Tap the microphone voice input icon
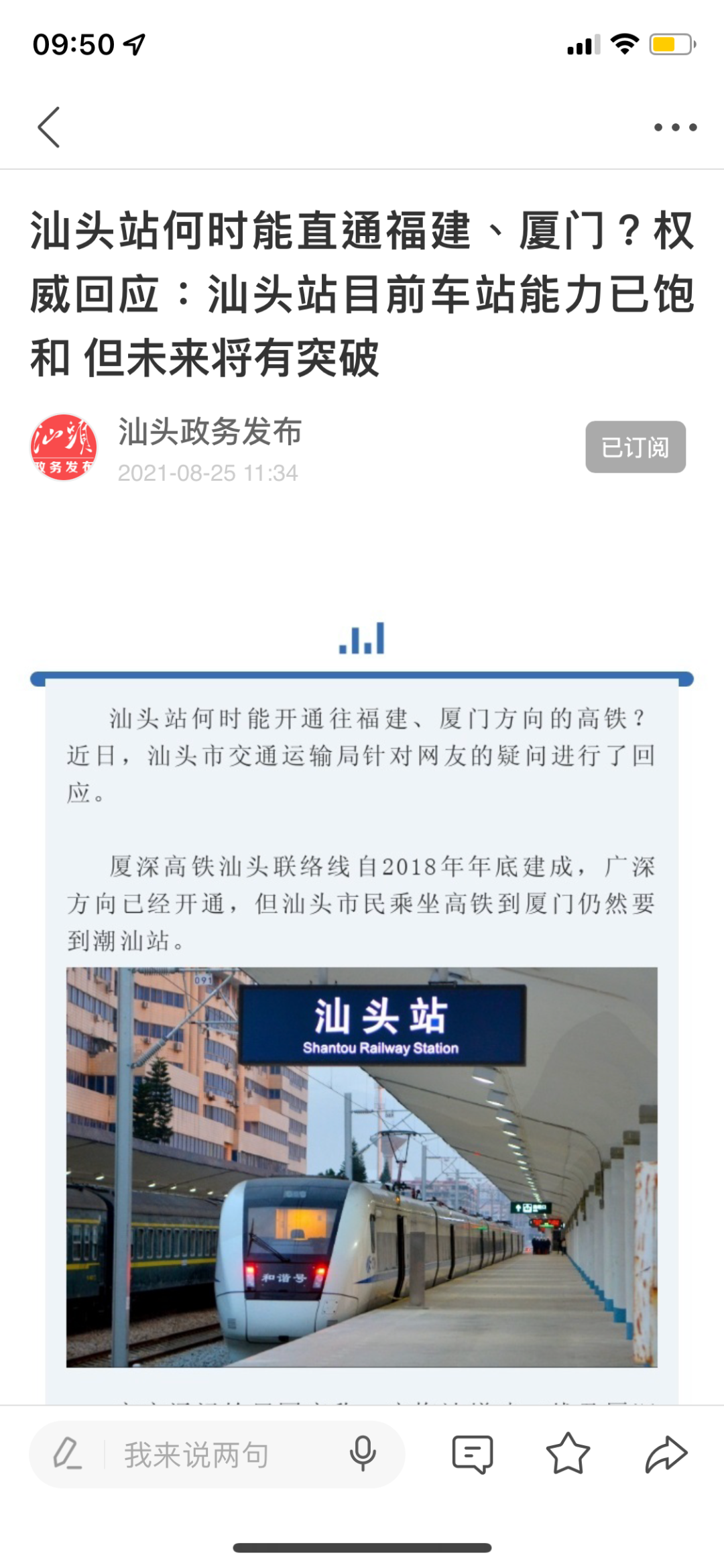 [363, 1454]
